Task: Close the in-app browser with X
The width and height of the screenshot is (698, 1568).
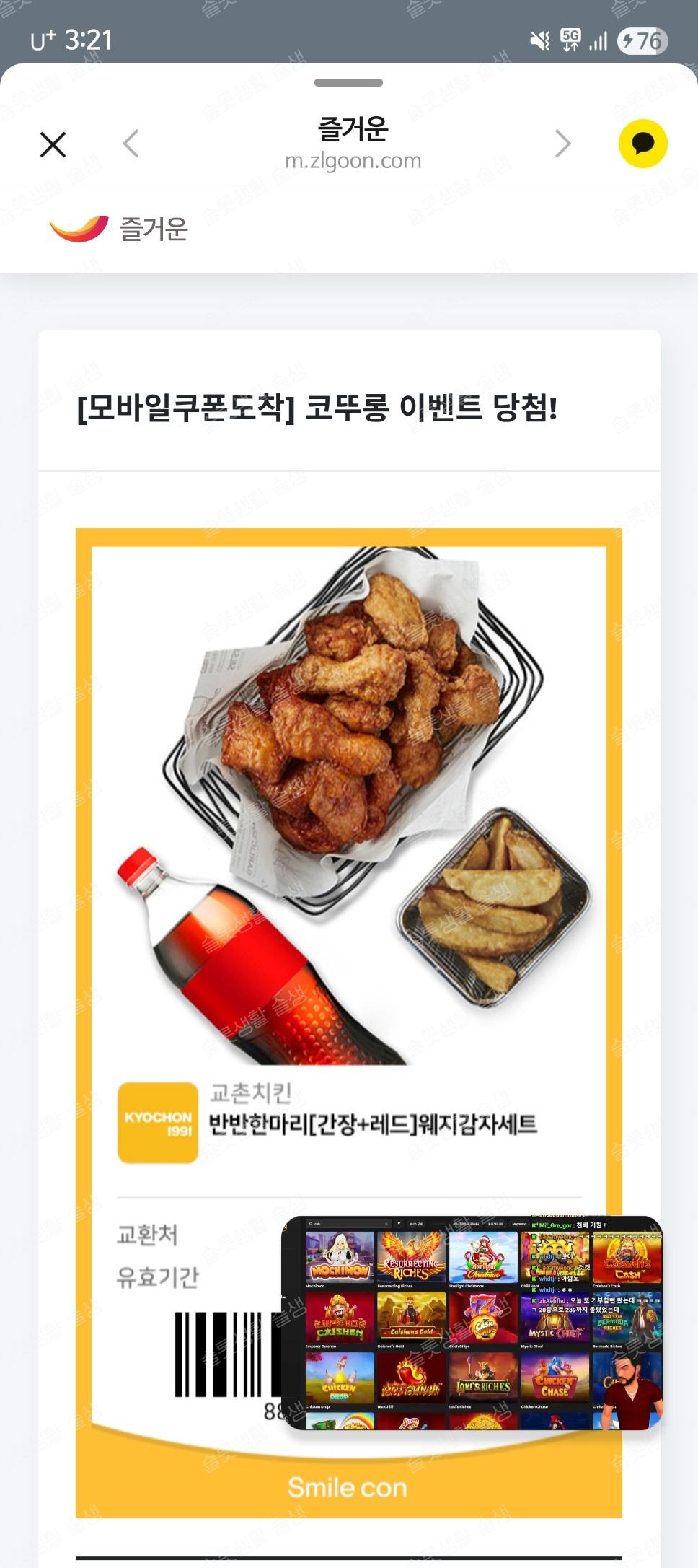Action: [x=53, y=144]
